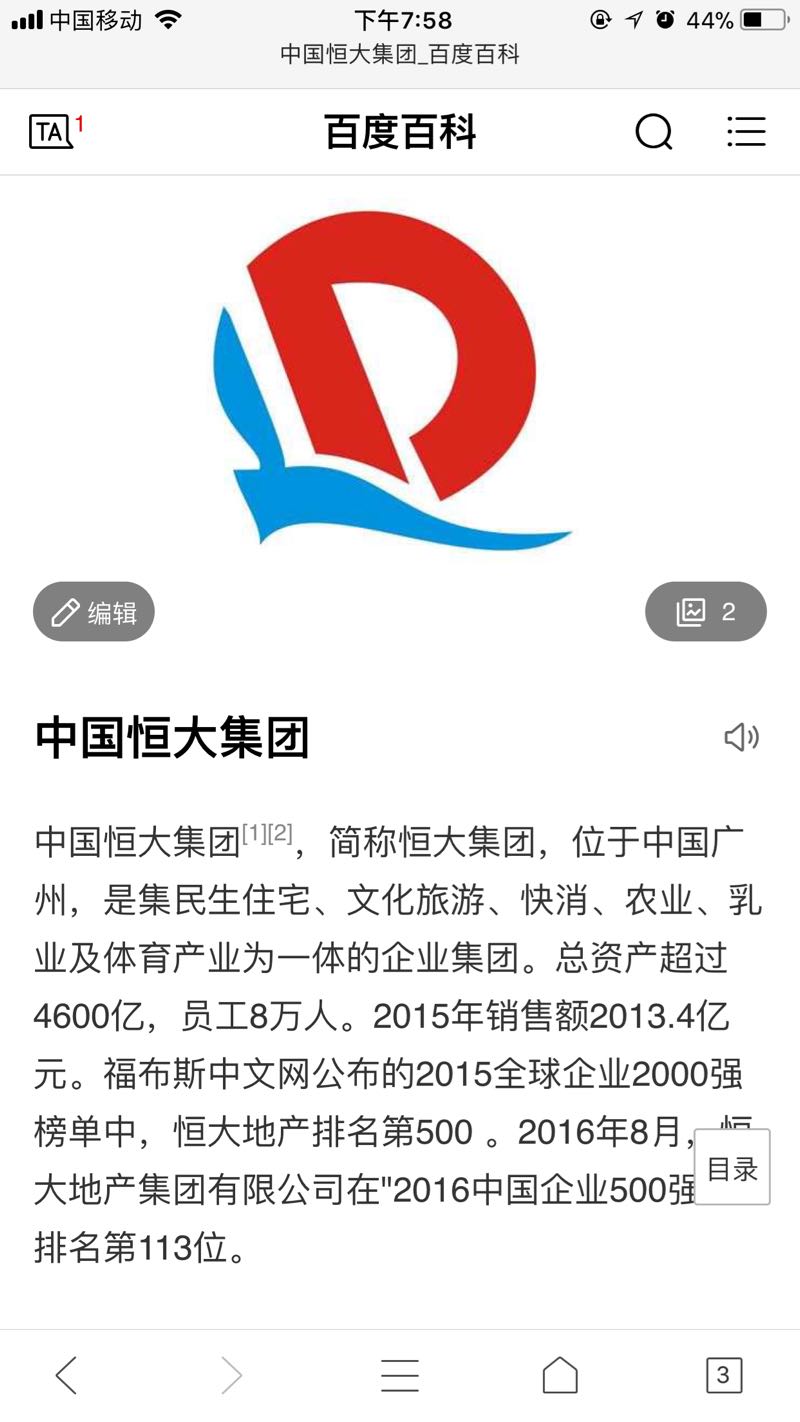Viewport: 800px width, 1422px height.
Task: Open reference [2] citation
Action: 280,833
